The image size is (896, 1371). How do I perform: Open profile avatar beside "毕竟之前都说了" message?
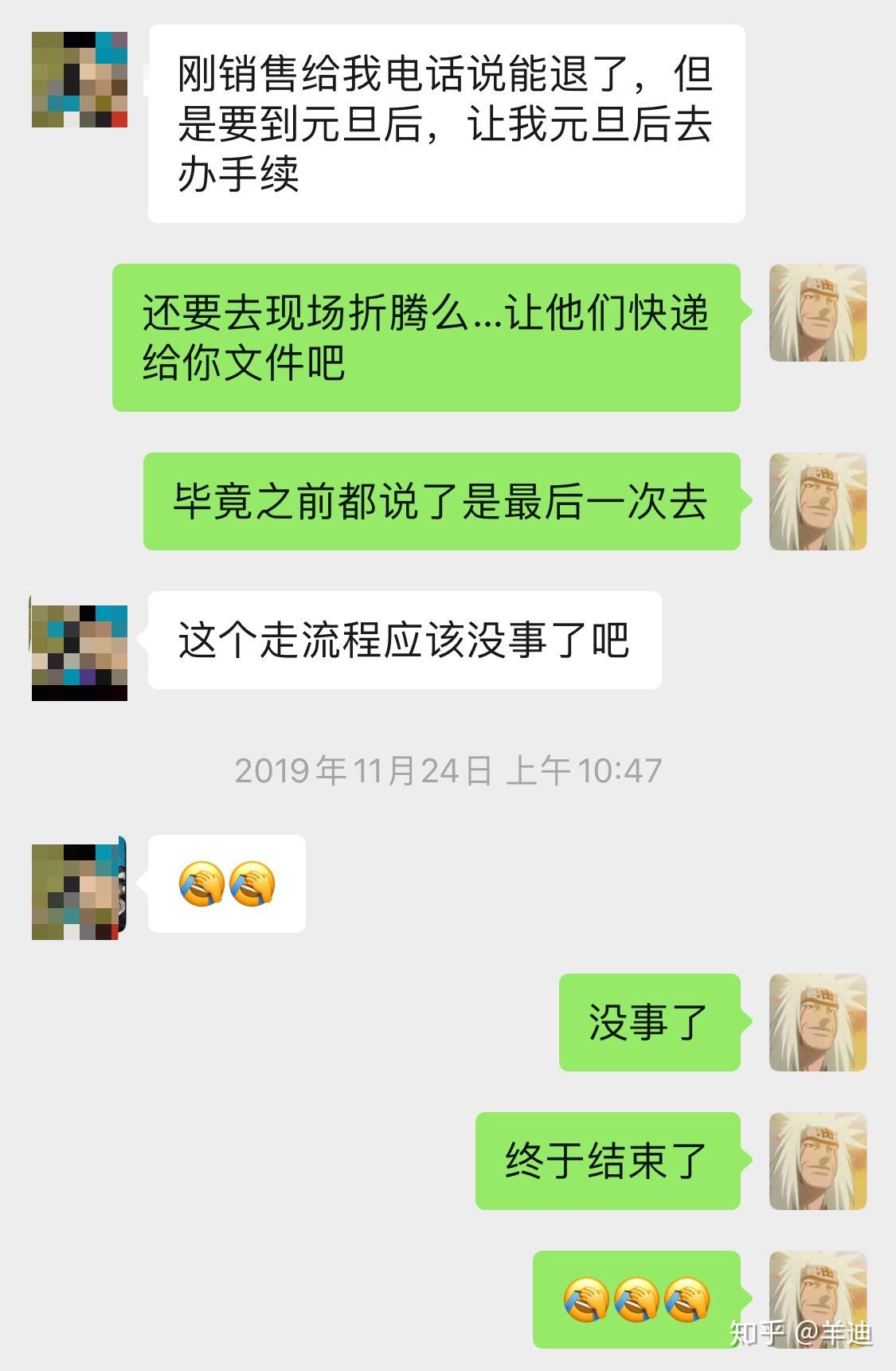(817, 502)
